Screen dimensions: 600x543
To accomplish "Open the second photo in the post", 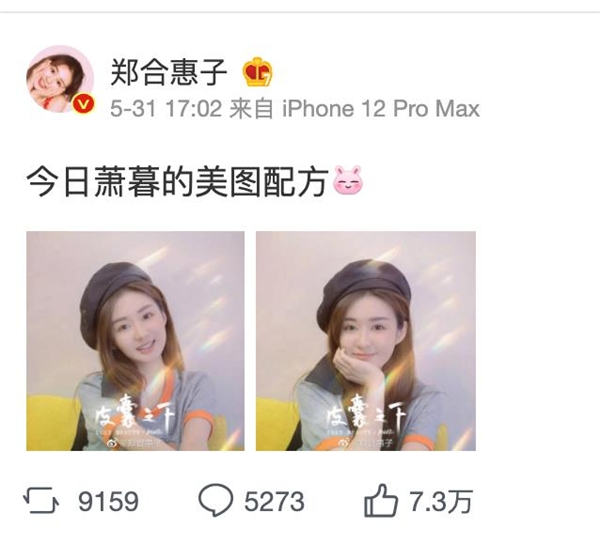I will 365,341.
